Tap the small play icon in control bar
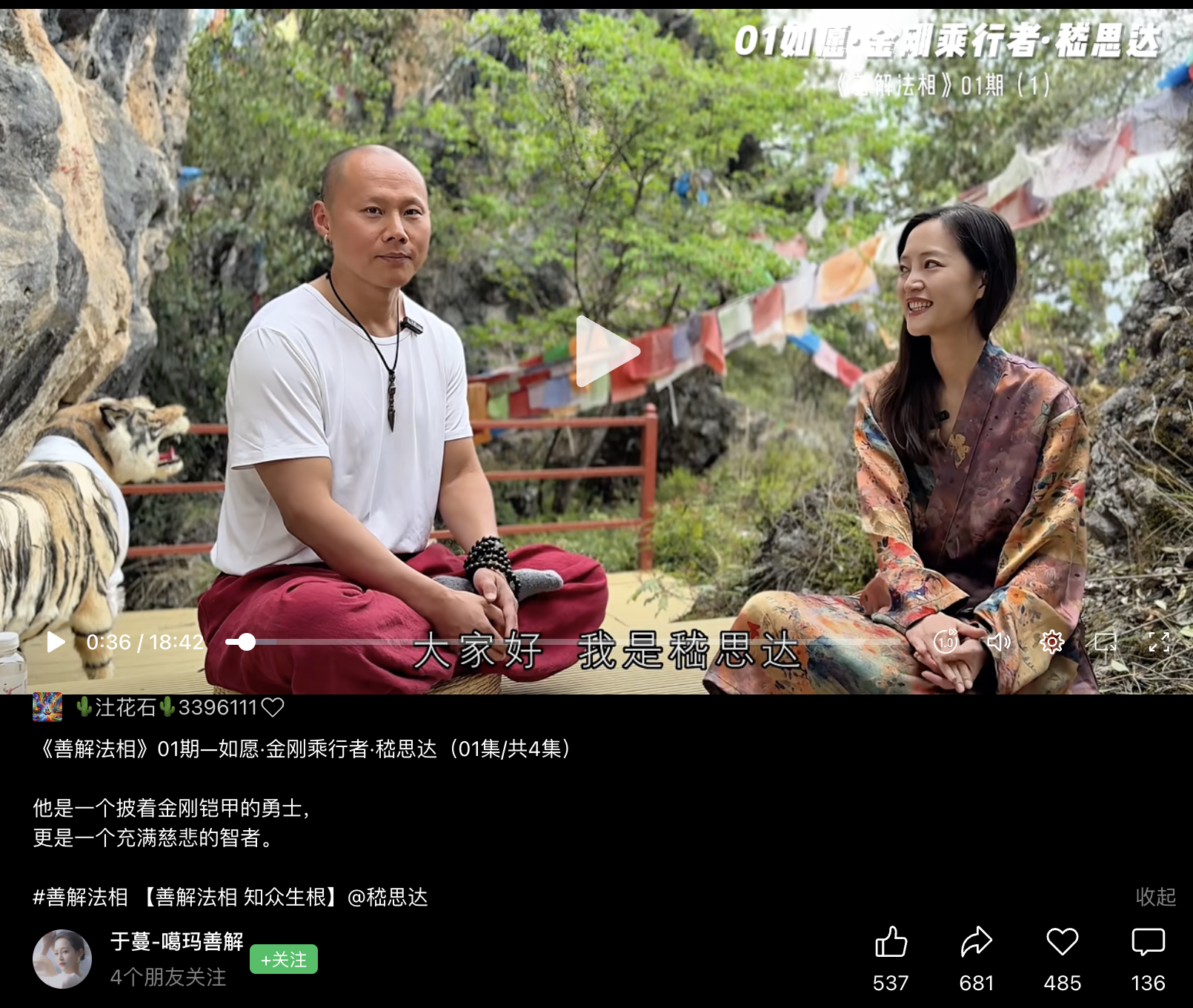 (56, 642)
